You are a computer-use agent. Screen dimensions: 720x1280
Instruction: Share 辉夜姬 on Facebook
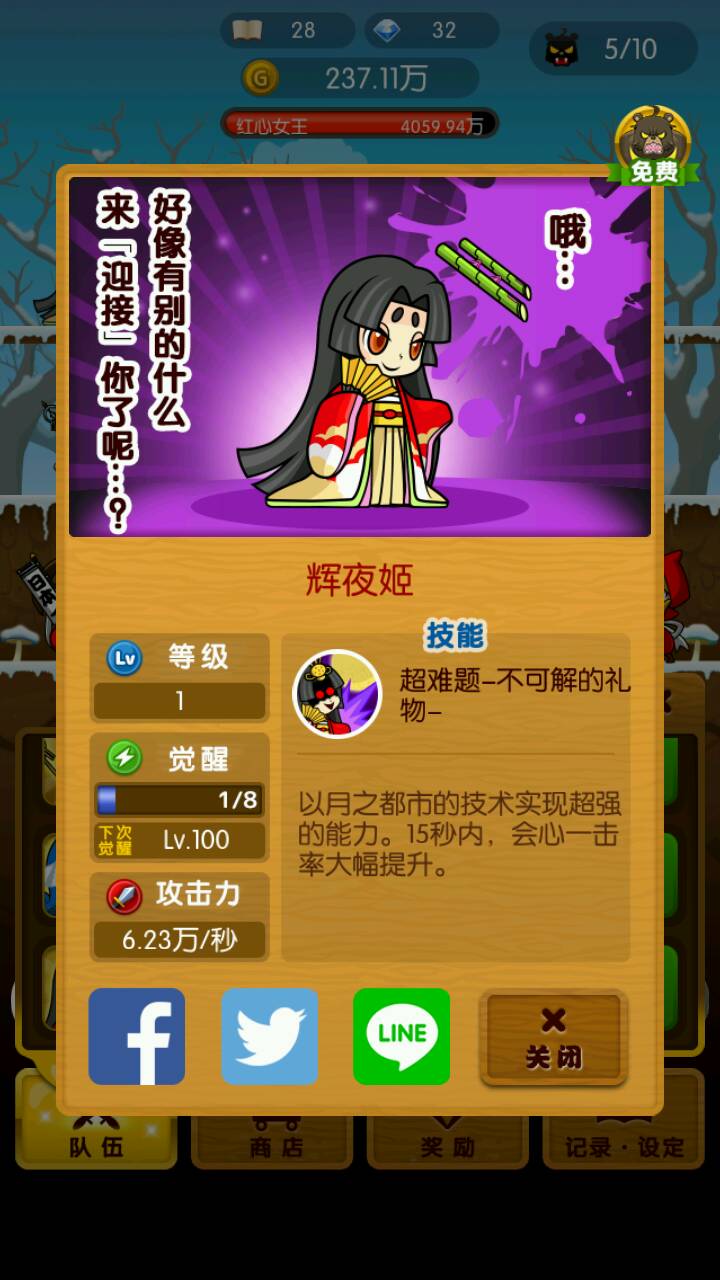pos(137,1036)
